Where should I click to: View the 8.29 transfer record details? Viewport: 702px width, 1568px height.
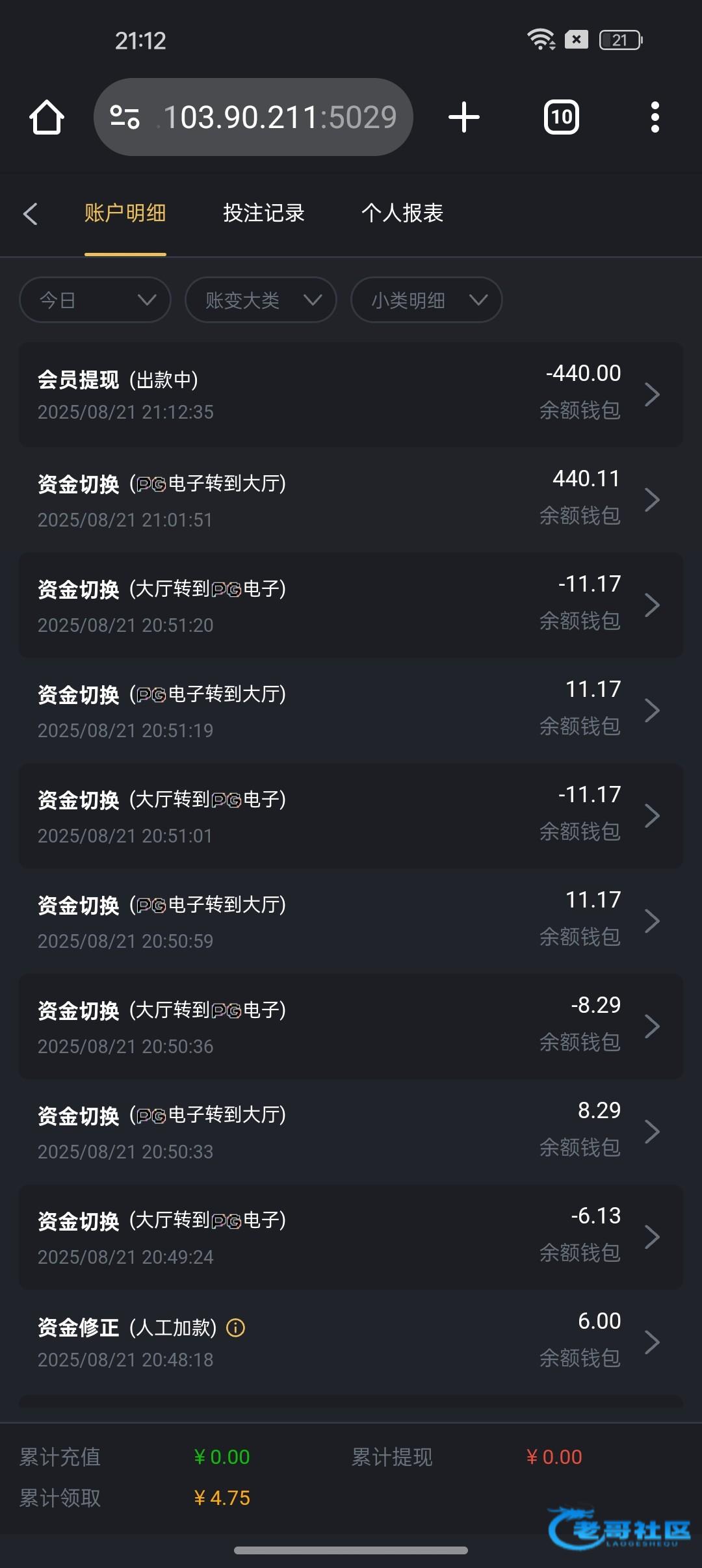(x=351, y=1132)
